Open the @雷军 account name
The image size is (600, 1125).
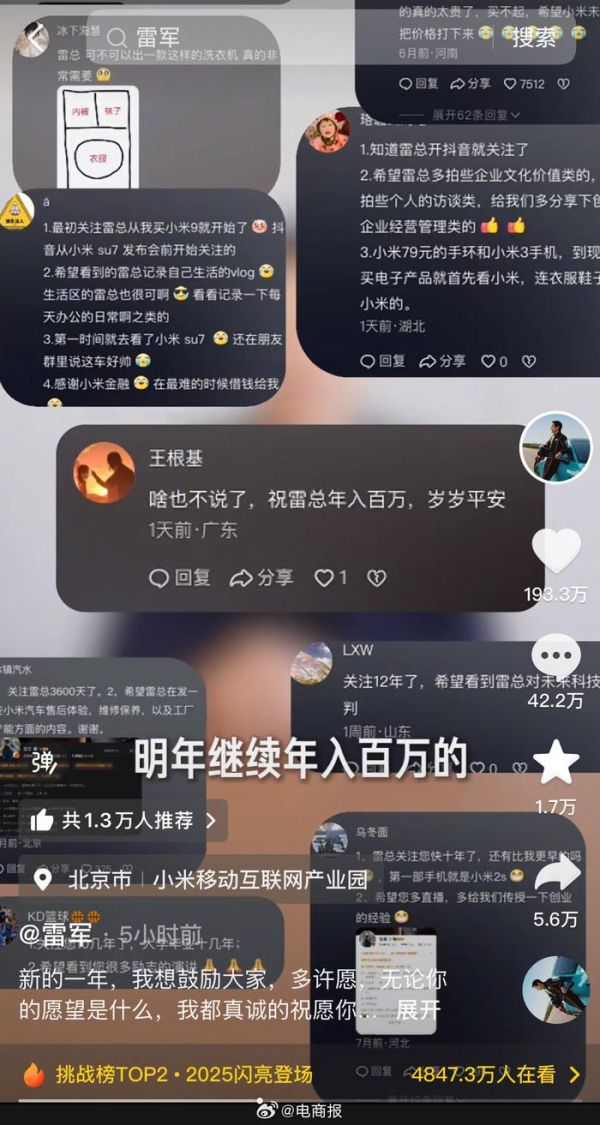(x=58, y=934)
